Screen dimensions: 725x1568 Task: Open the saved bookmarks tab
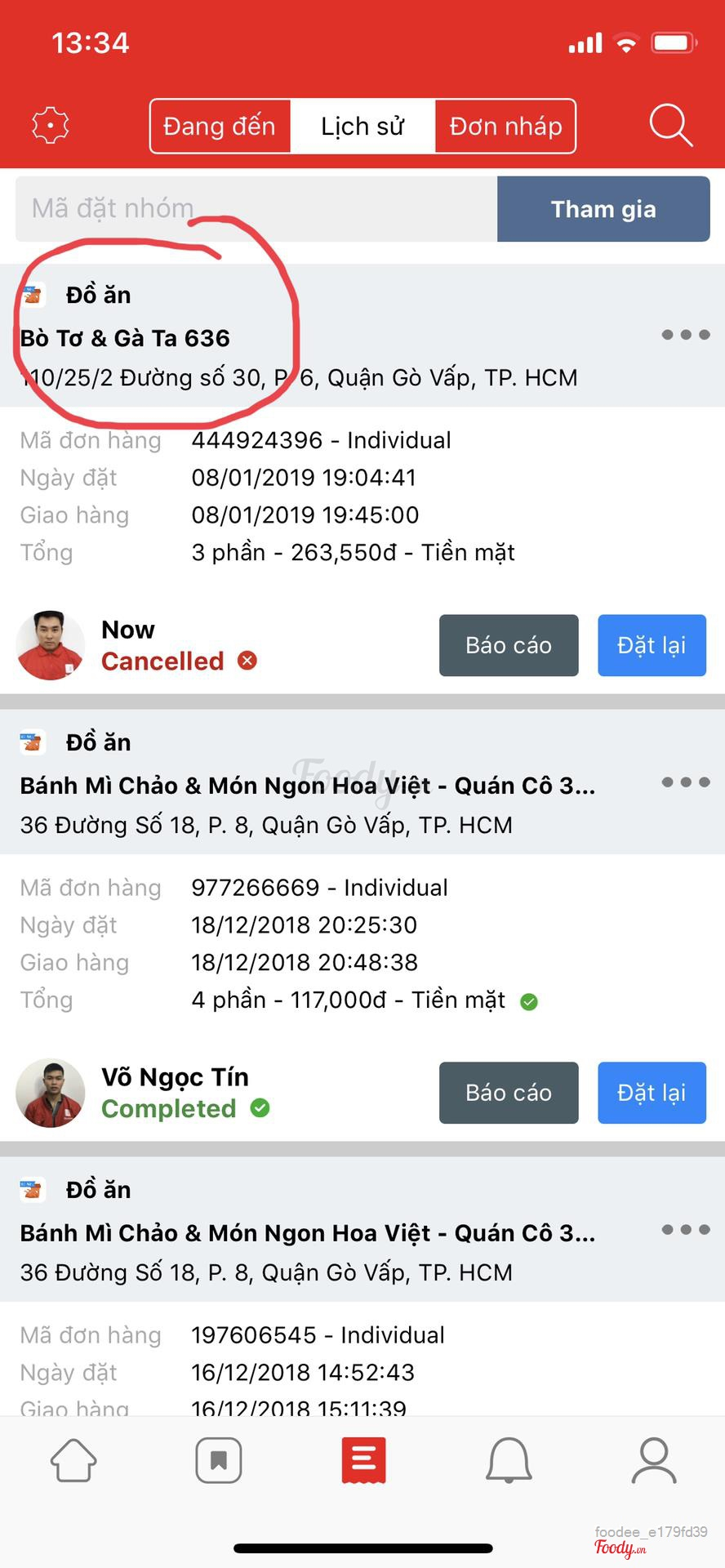tap(219, 1460)
